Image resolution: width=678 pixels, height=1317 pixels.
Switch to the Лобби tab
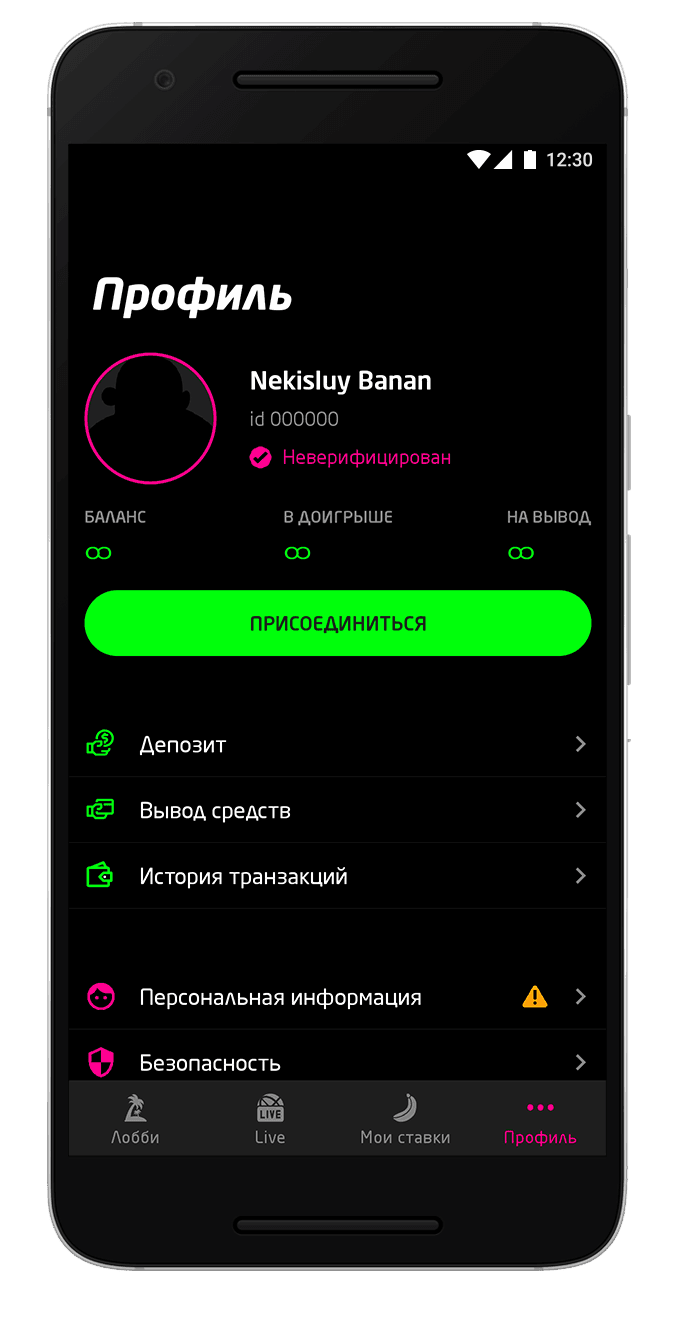coord(135,1119)
